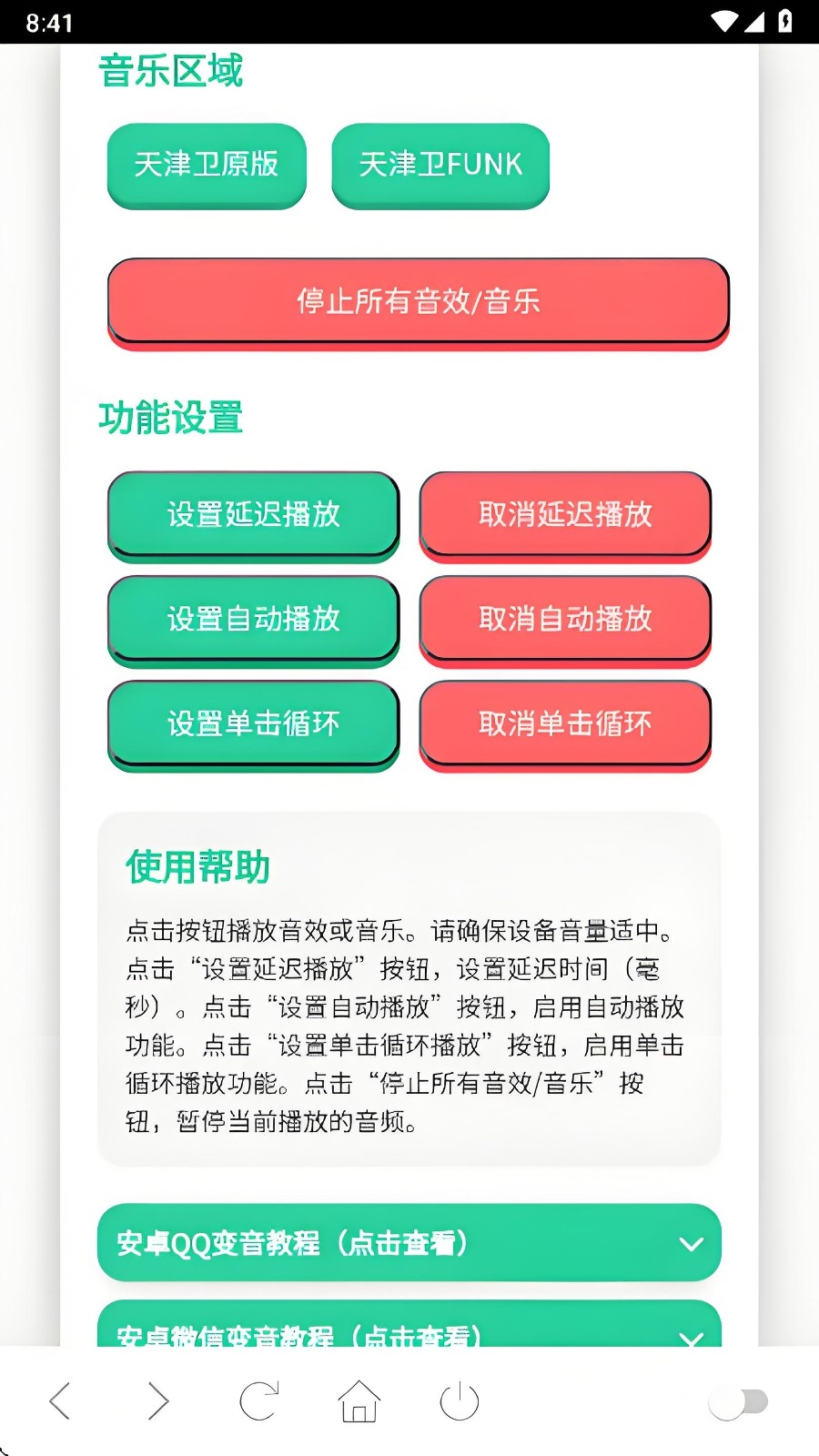Tap 取消自动播放 to cancel autoplay
819x1456 pixels.
[x=565, y=619]
